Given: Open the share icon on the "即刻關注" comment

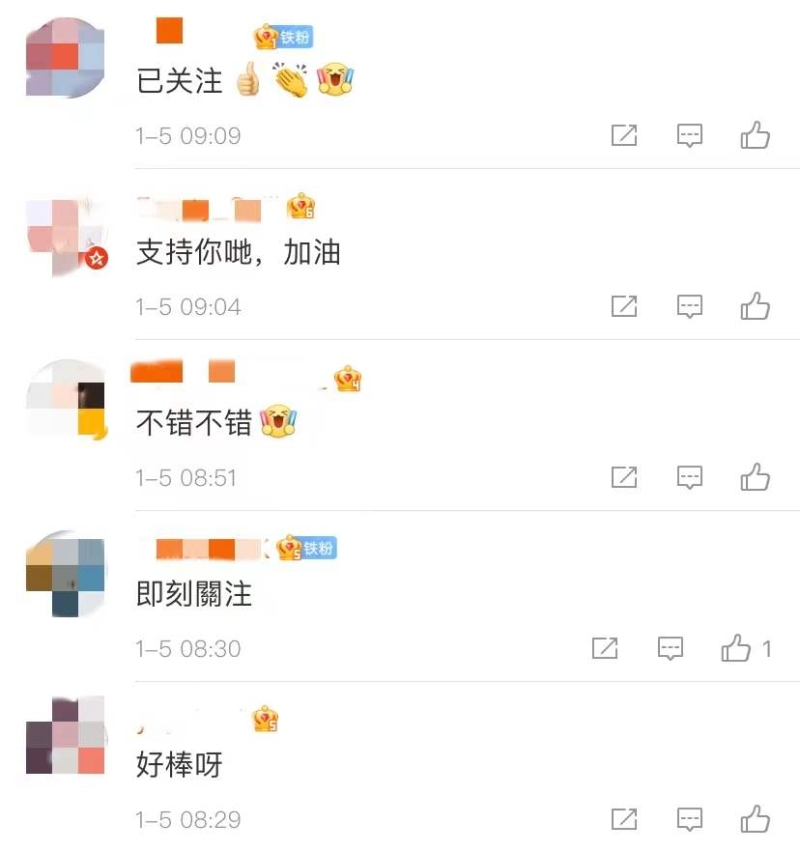Looking at the screenshot, I should click(606, 648).
